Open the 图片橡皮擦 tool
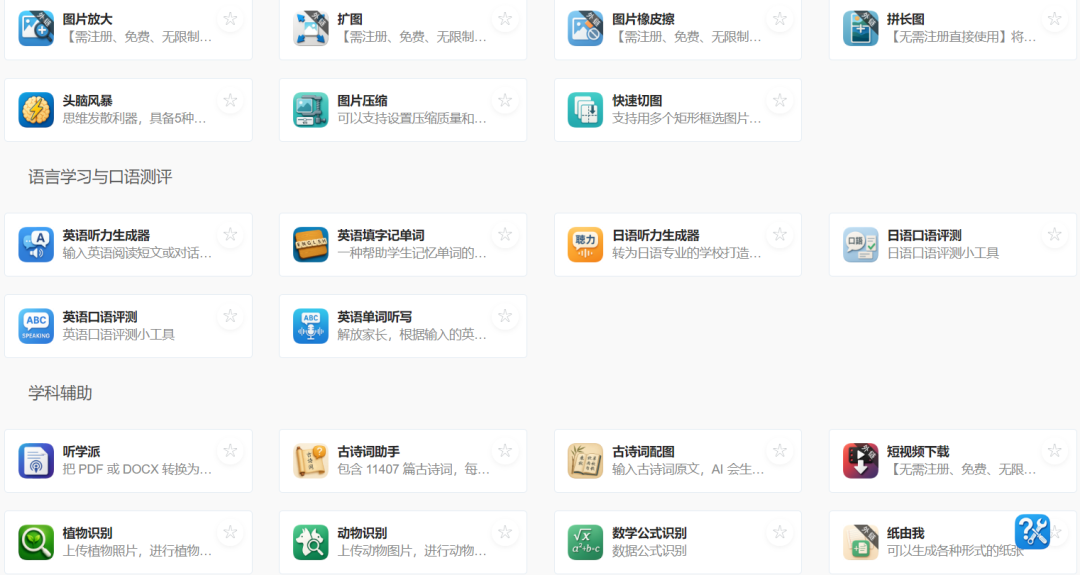The width and height of the screenshot is (1080, 575). tap(670, 28)
